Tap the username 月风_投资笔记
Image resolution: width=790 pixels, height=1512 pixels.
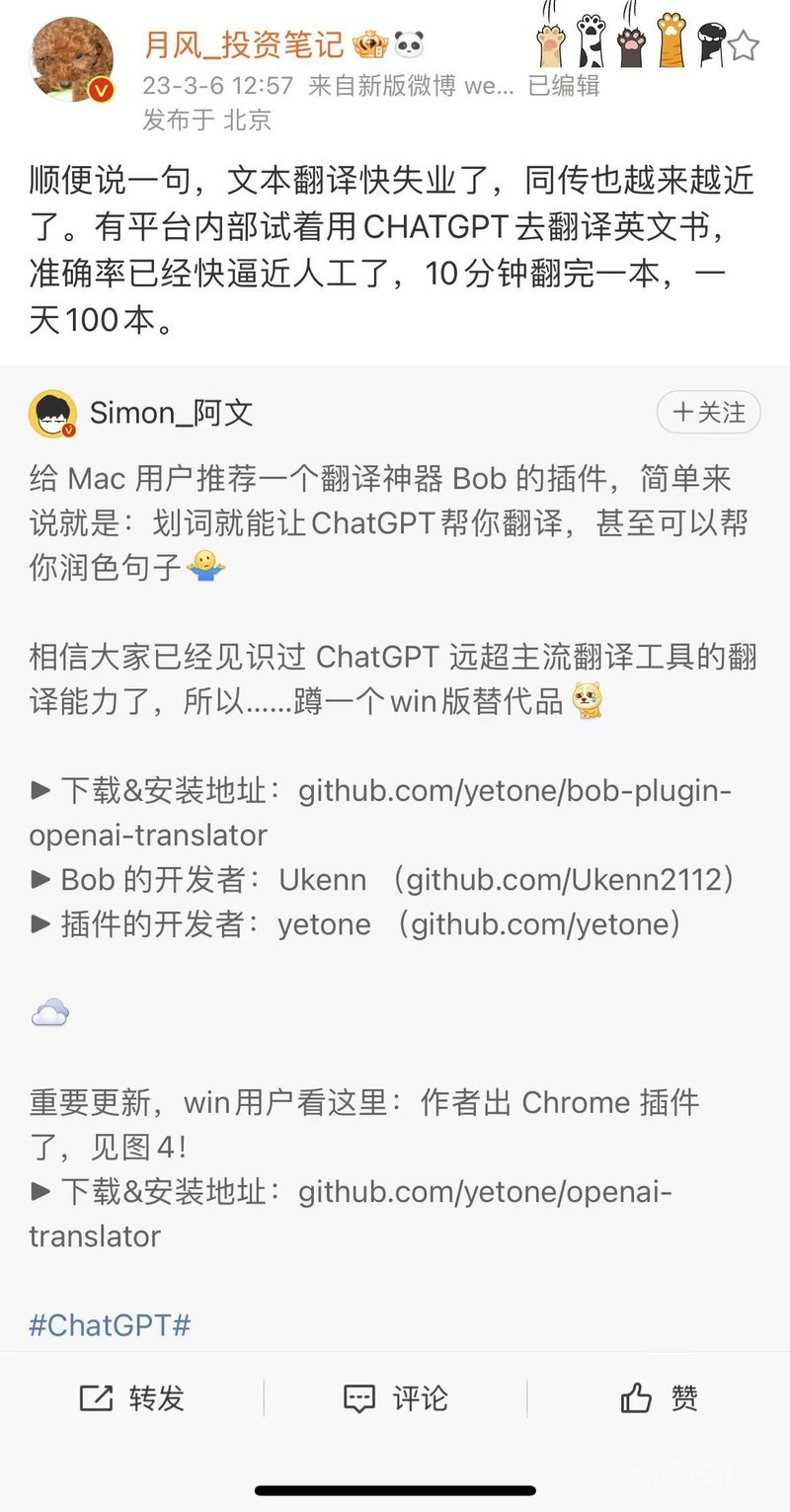tap(243, 43)
